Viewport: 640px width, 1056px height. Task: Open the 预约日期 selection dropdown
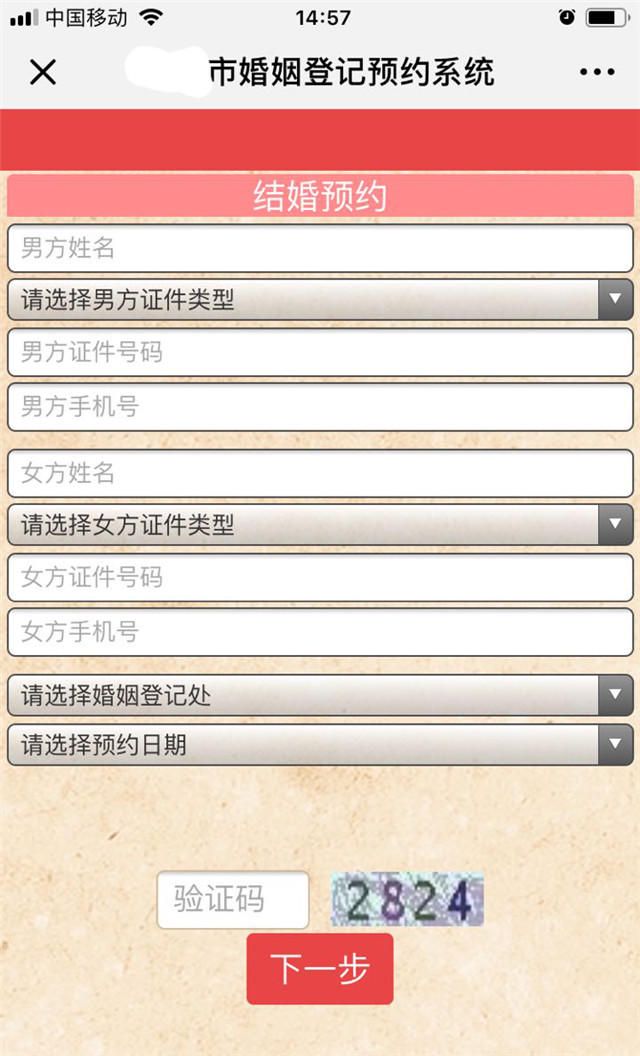tap(320, 745)
